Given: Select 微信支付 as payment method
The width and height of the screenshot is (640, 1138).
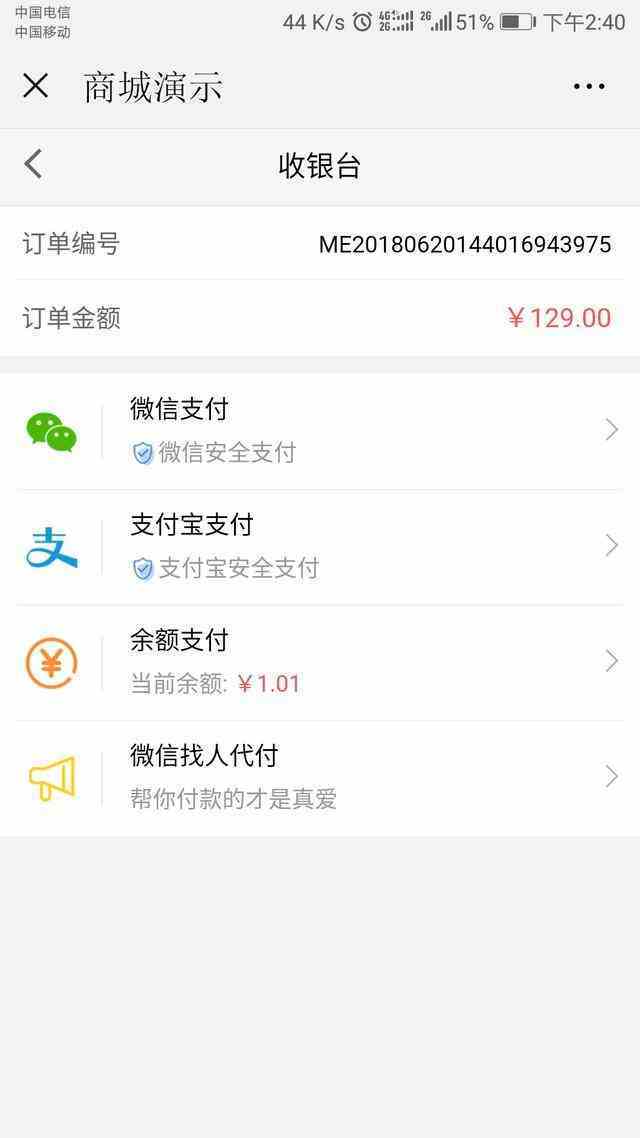Looking at the screenshot, I should [320, 431].
